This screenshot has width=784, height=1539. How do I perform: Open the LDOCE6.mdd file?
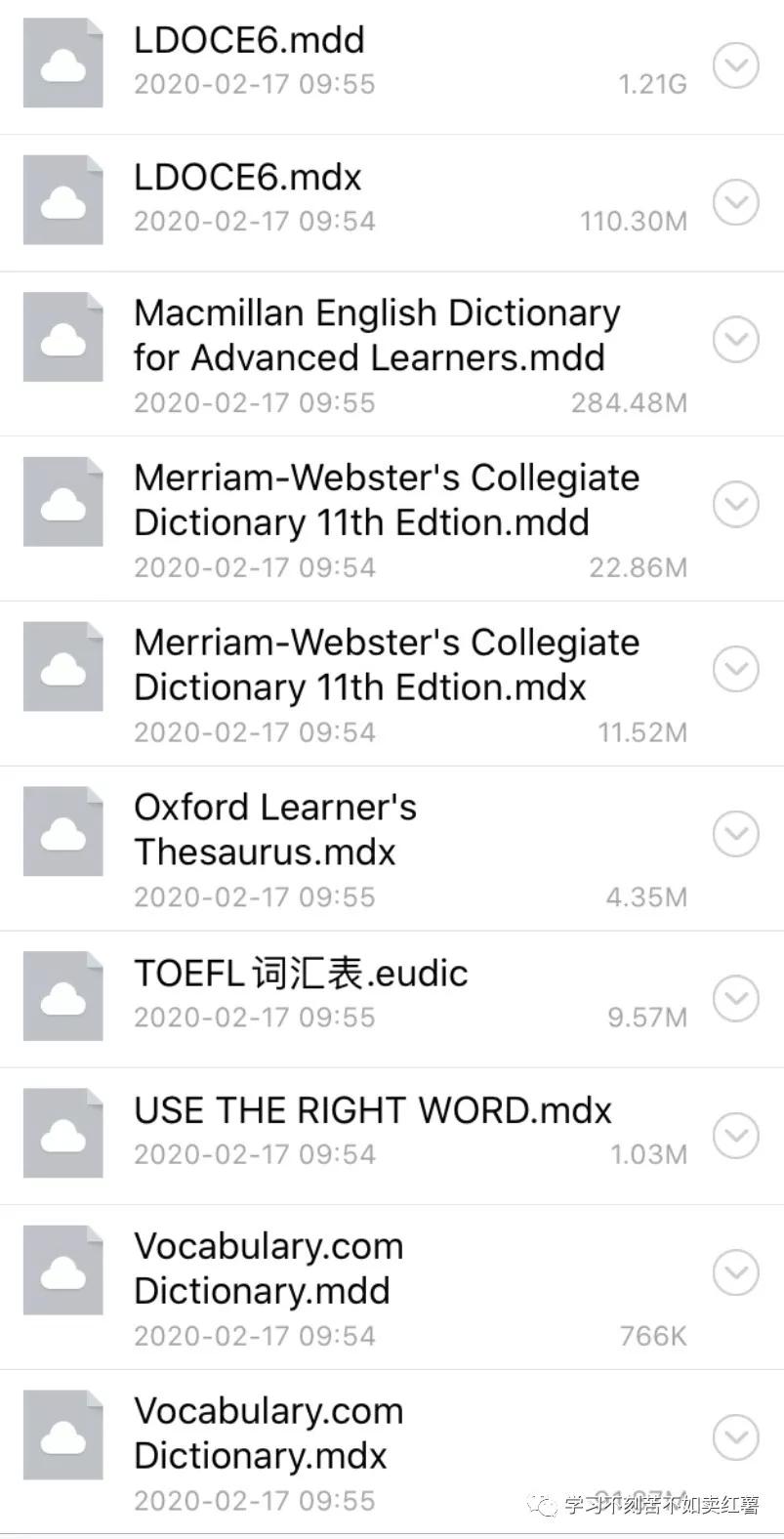[x=249, y=41]
